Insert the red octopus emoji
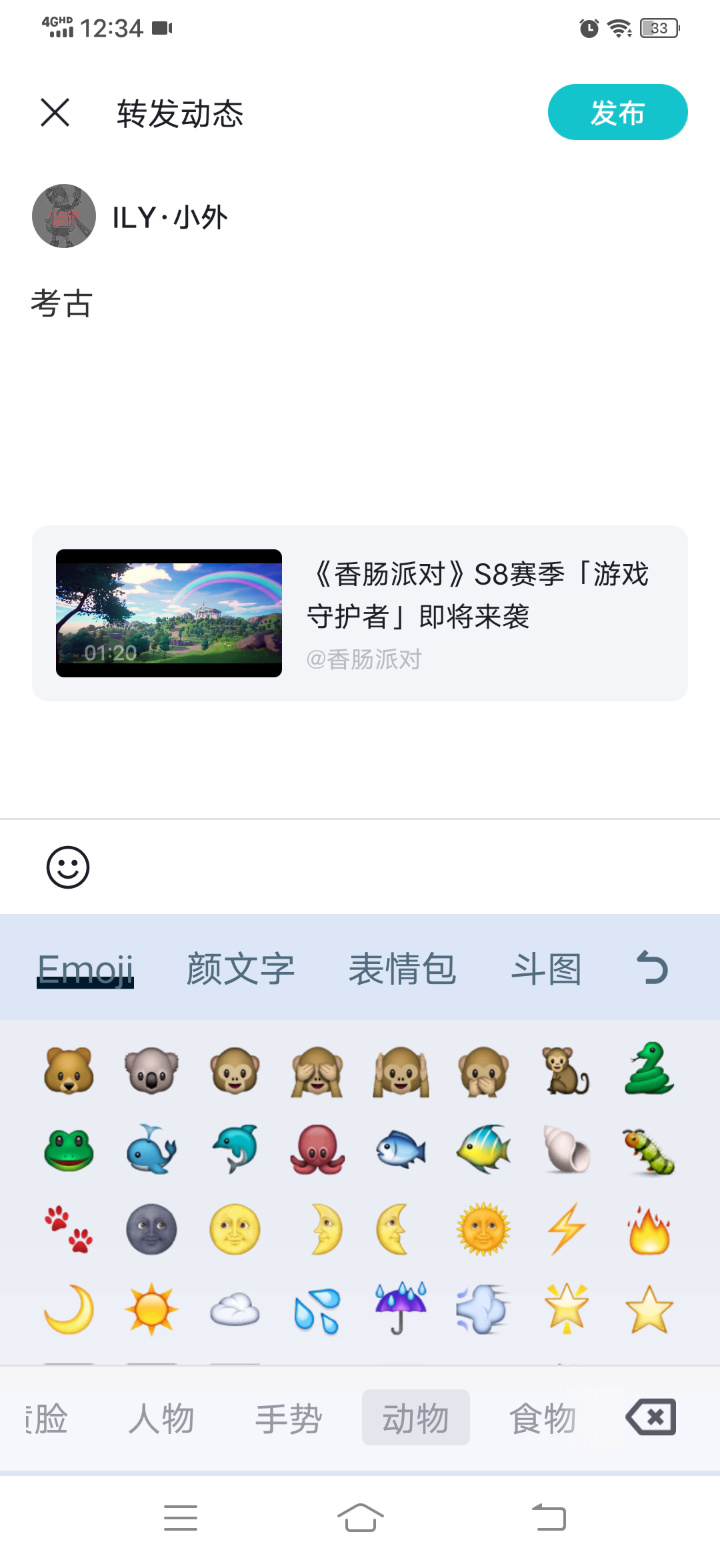This screenshot has width=720, height=1560. coord(317,1149)
